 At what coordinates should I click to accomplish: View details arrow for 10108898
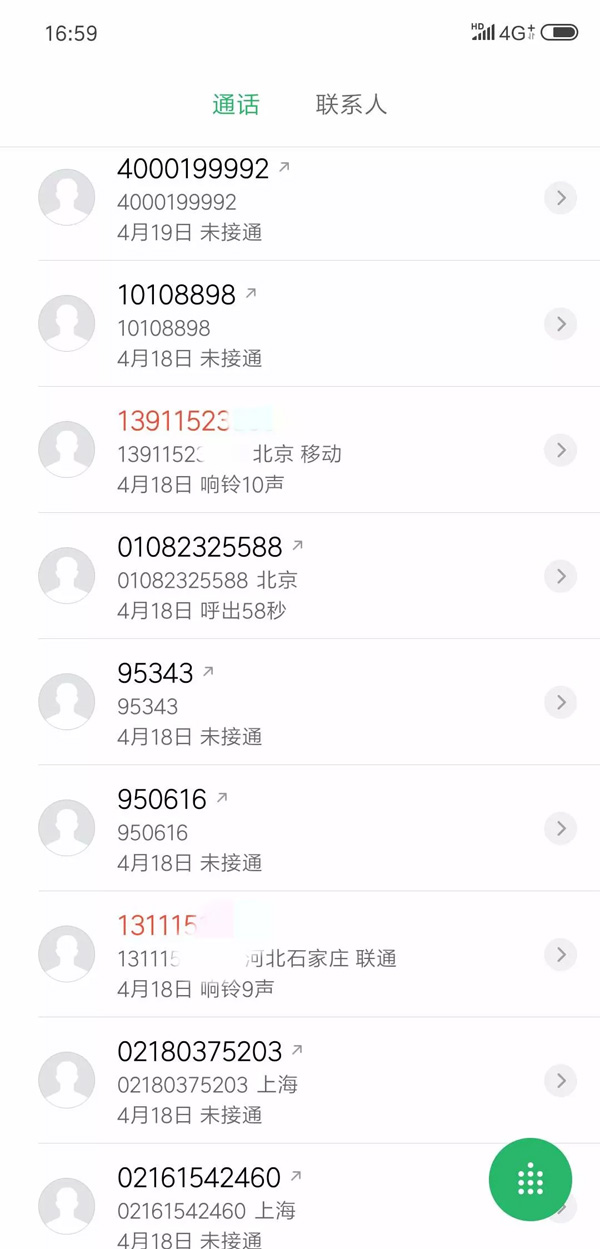(x=561, y=324)
